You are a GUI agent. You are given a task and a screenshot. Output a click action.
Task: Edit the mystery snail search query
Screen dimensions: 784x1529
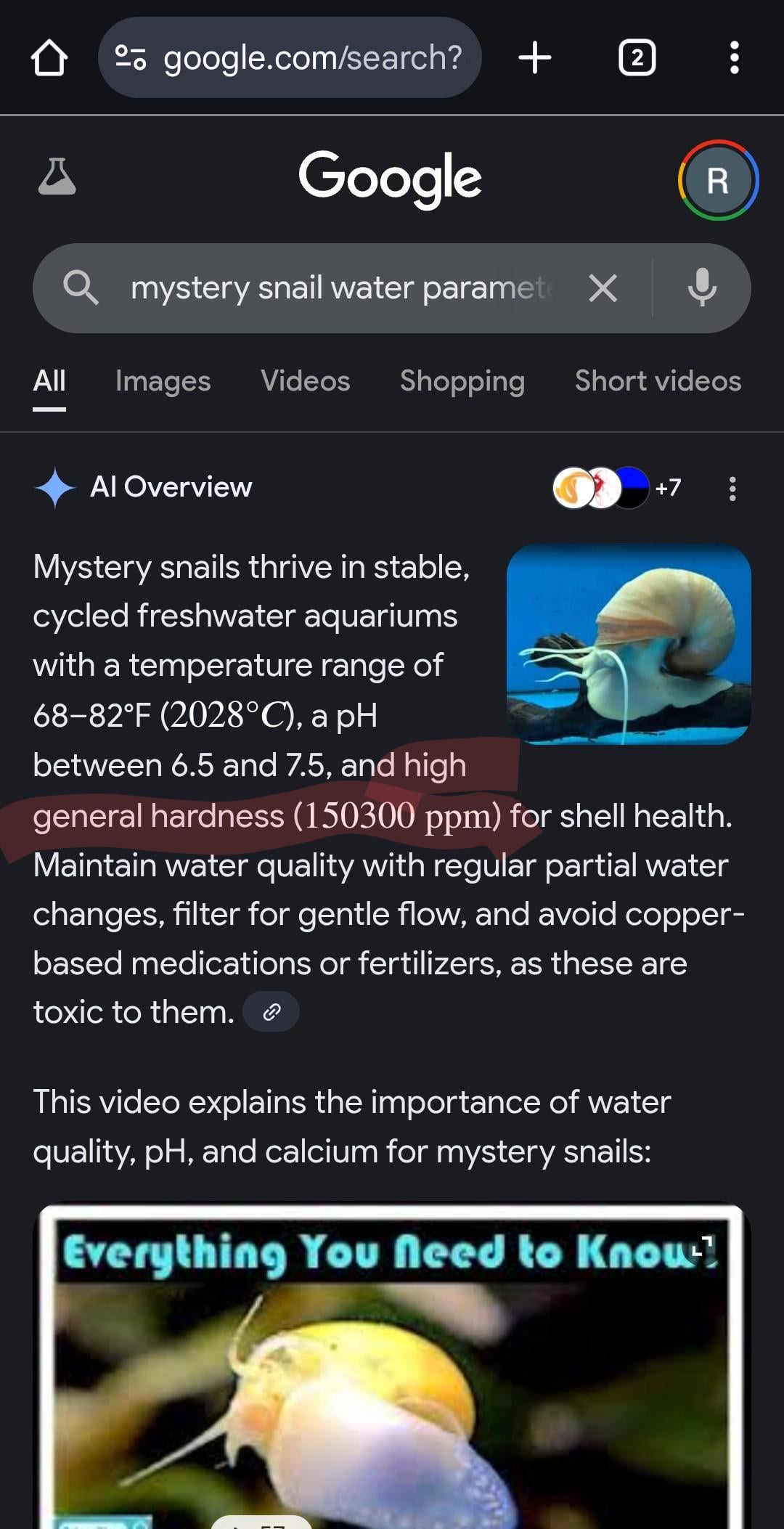tap(341, 288)
